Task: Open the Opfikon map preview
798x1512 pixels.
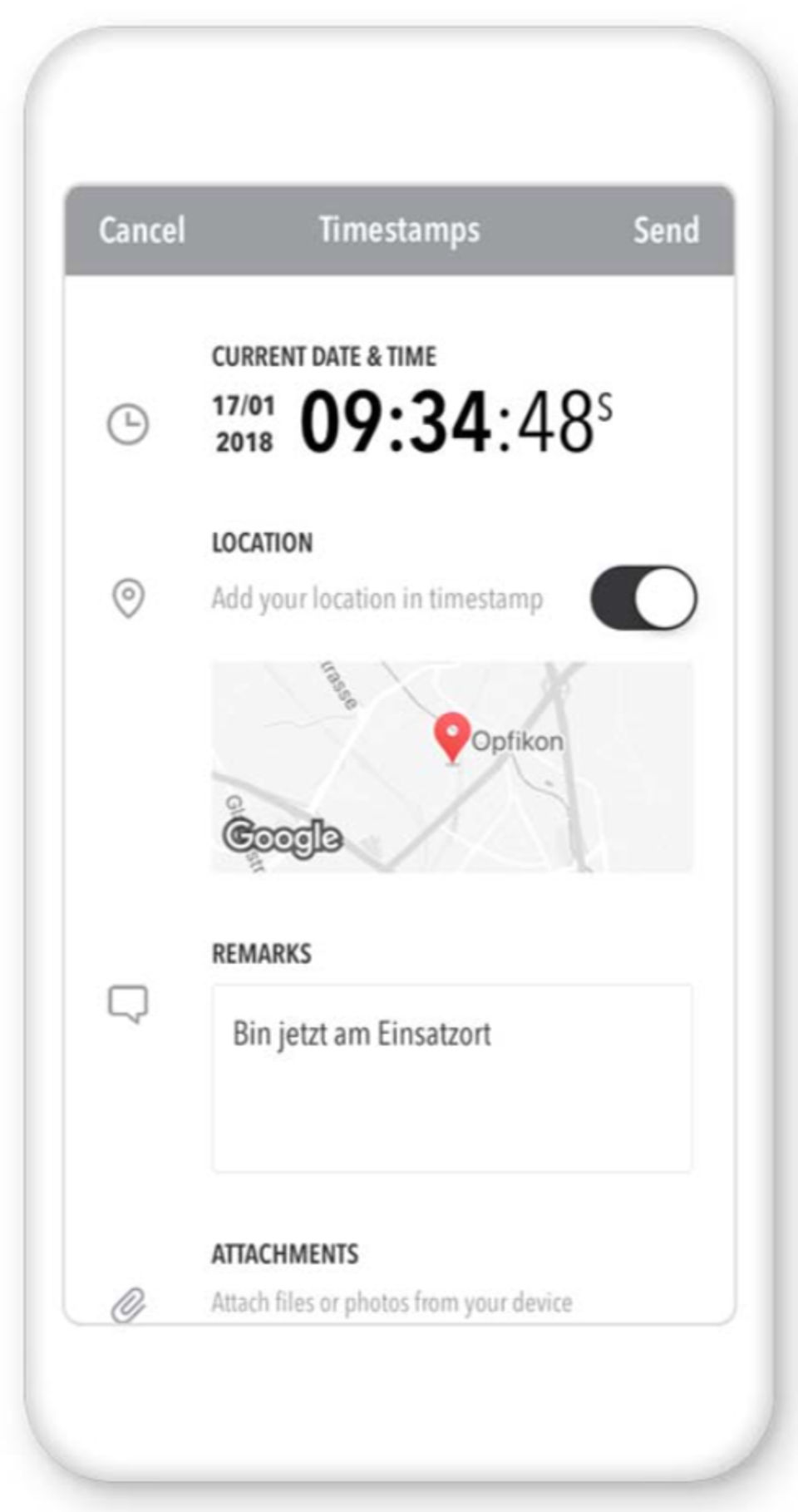Action: tap(451, 766)
